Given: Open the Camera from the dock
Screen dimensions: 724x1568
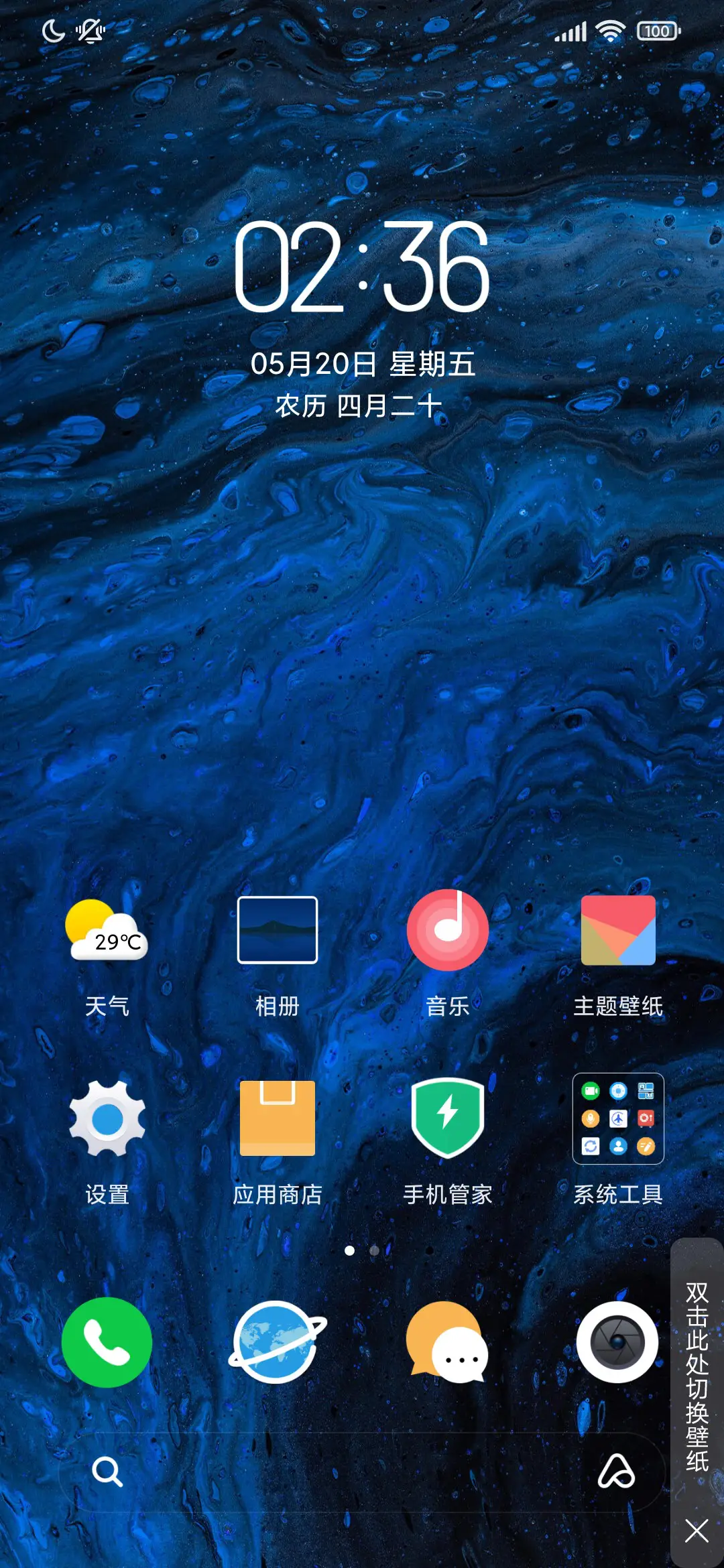Looking at the screenshot, I should pyautogui.click(x=617, y=1344).
